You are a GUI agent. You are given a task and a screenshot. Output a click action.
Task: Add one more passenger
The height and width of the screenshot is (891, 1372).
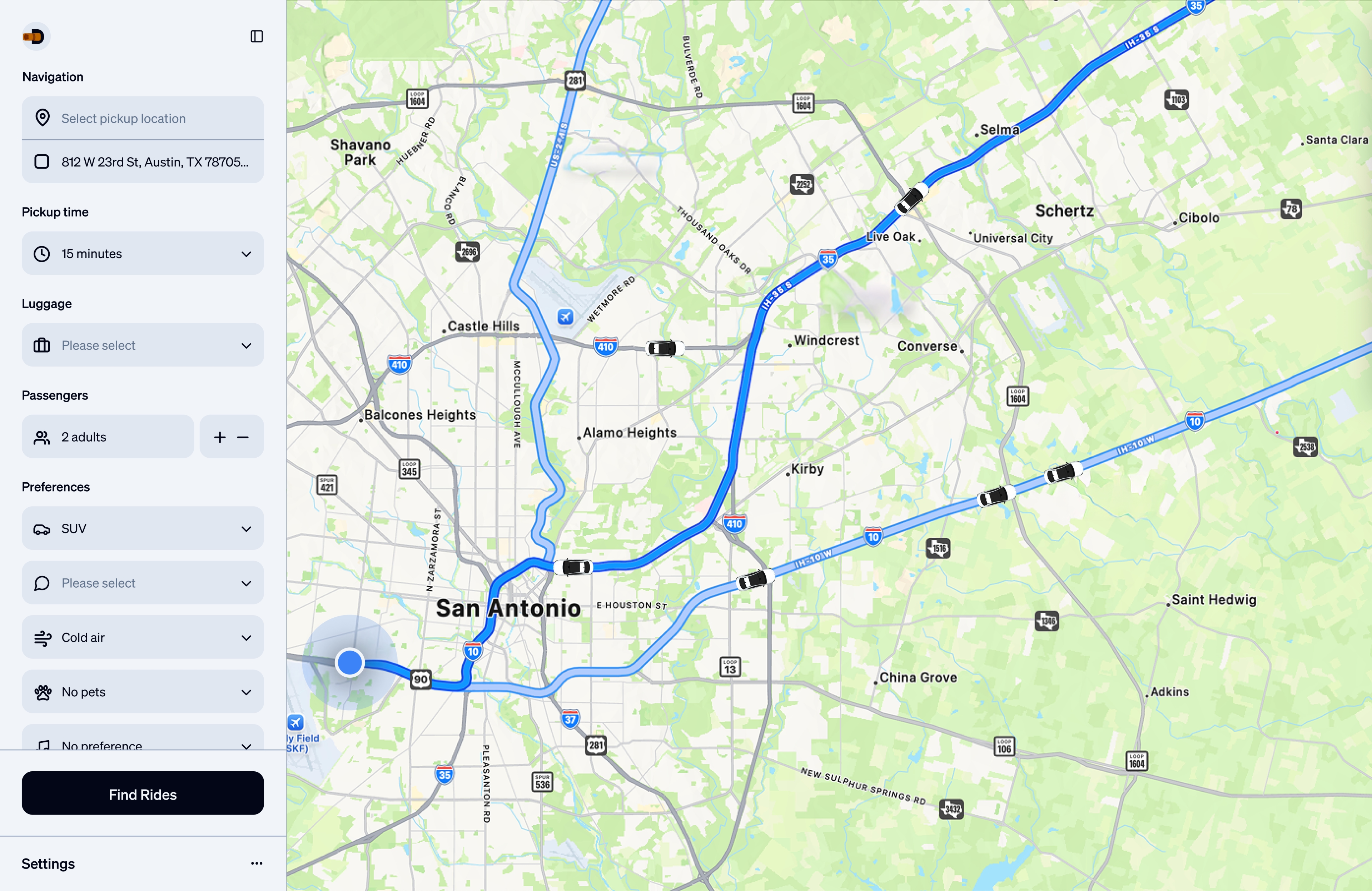coord(220,437)
